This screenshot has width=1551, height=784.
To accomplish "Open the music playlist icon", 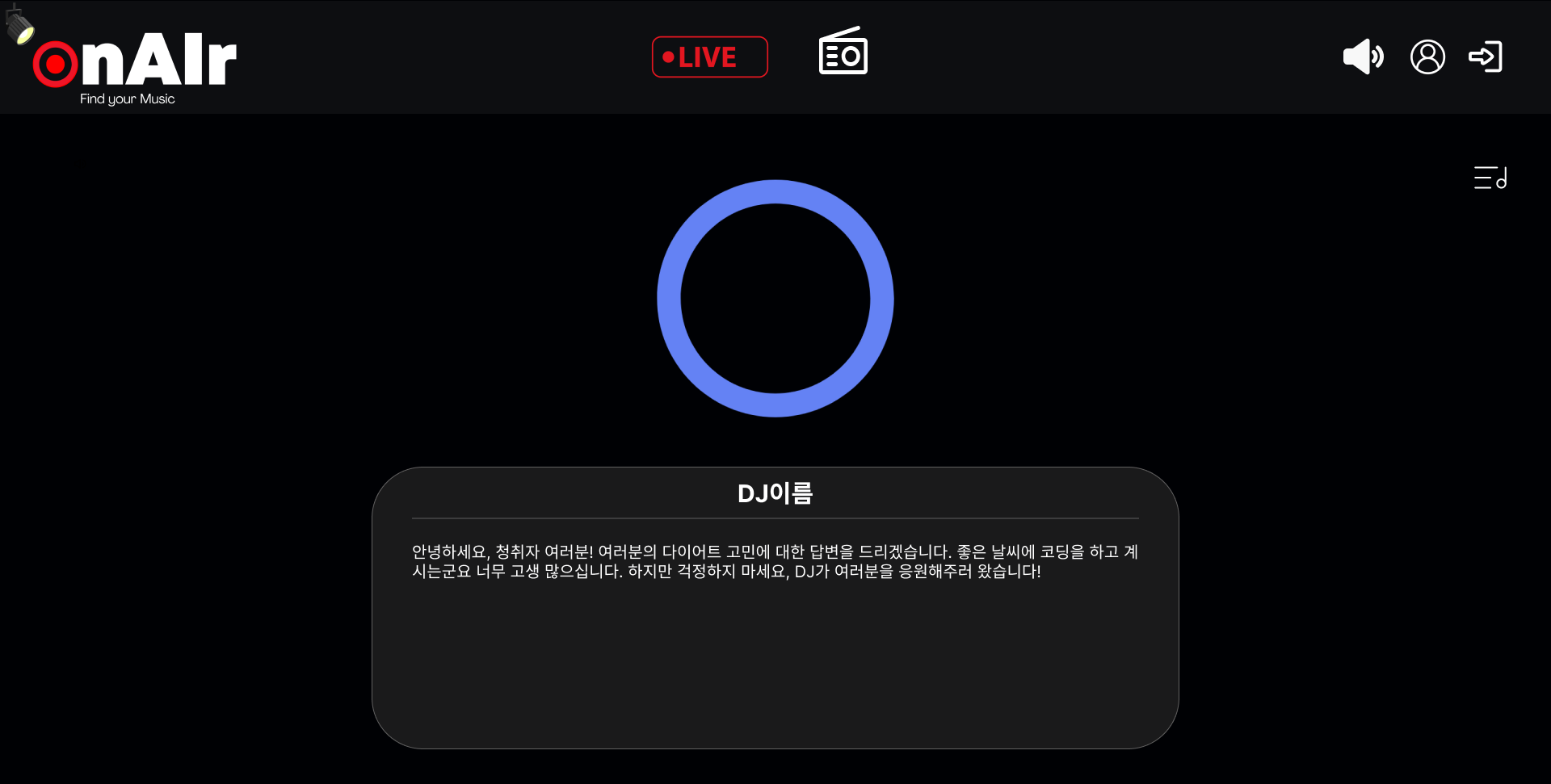I will click(x=1490, y=178).
